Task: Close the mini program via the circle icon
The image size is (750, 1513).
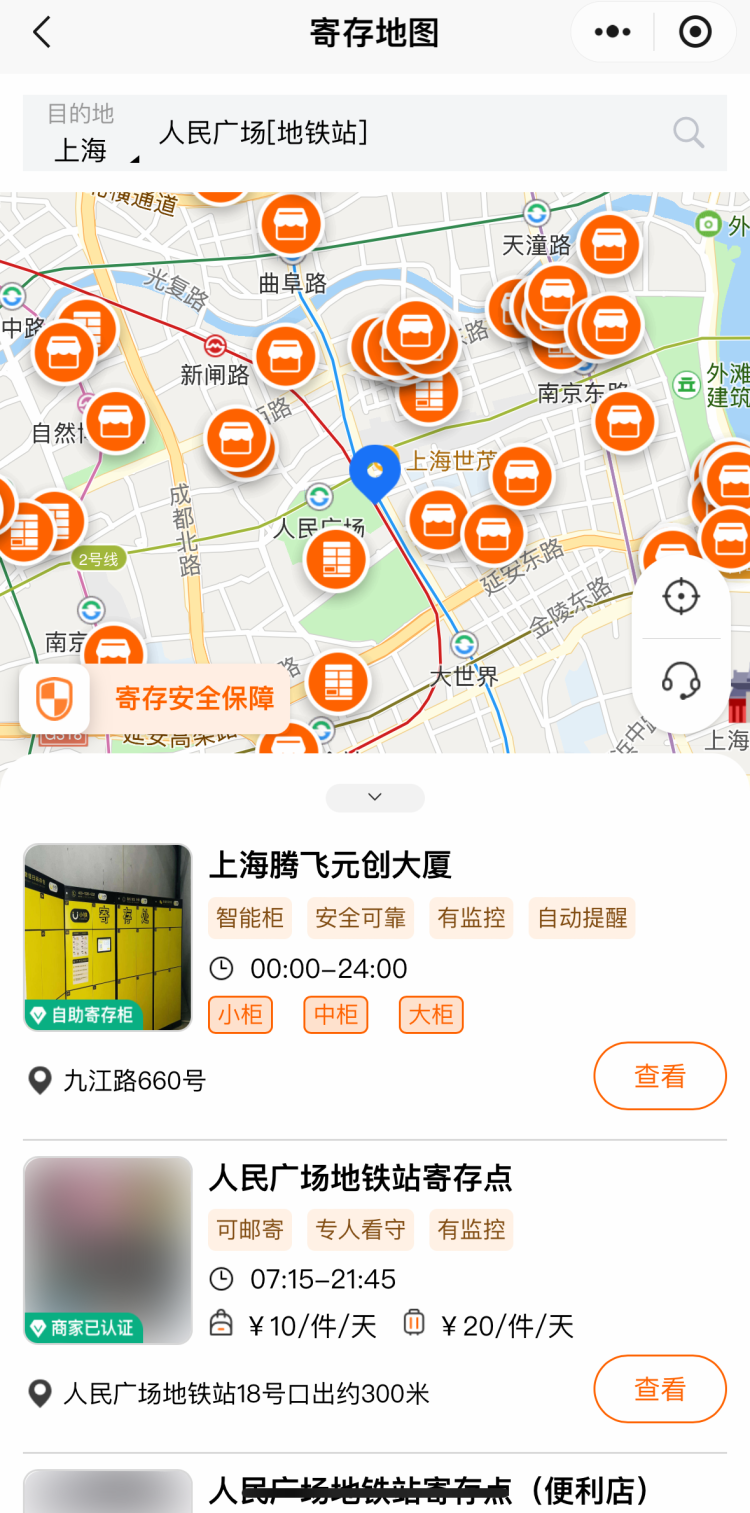Action: [694, 33]
